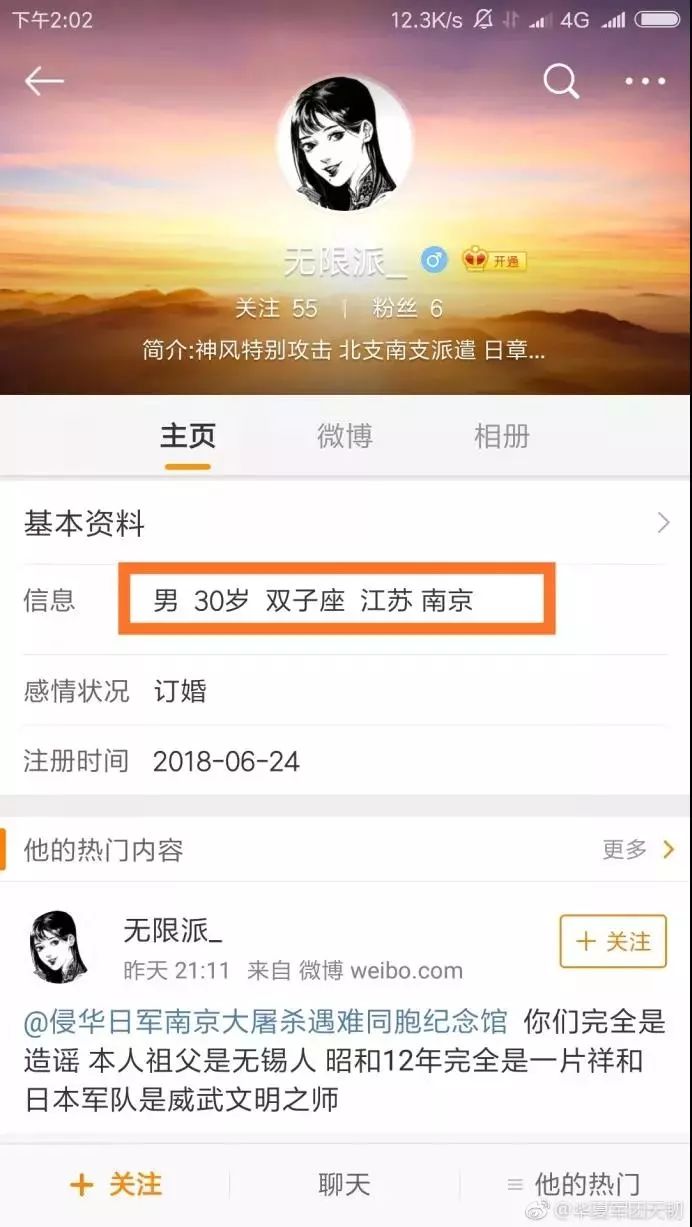Select the 主页 tab

pyautogui.click(x=188, y=436)
